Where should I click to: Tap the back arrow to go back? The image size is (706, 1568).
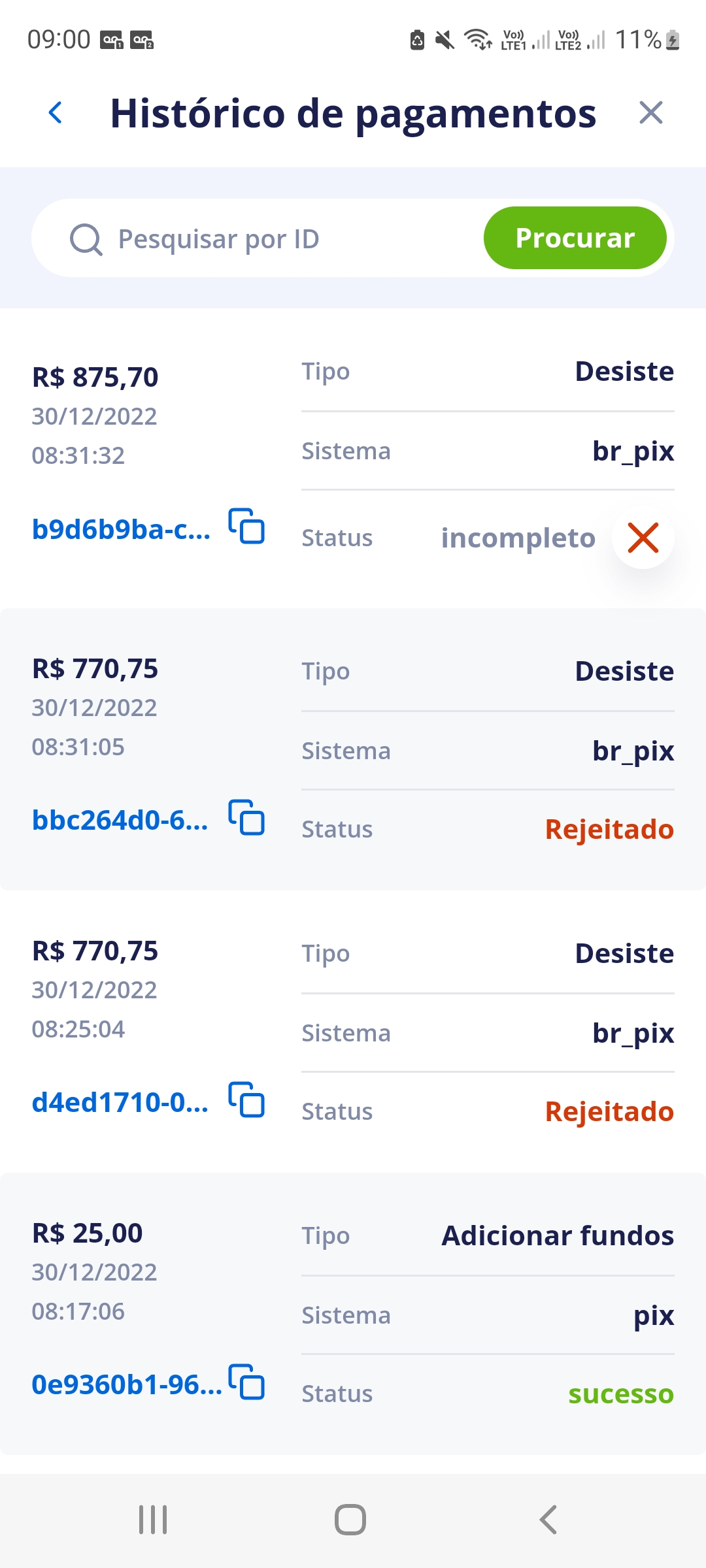click(56, 112)
